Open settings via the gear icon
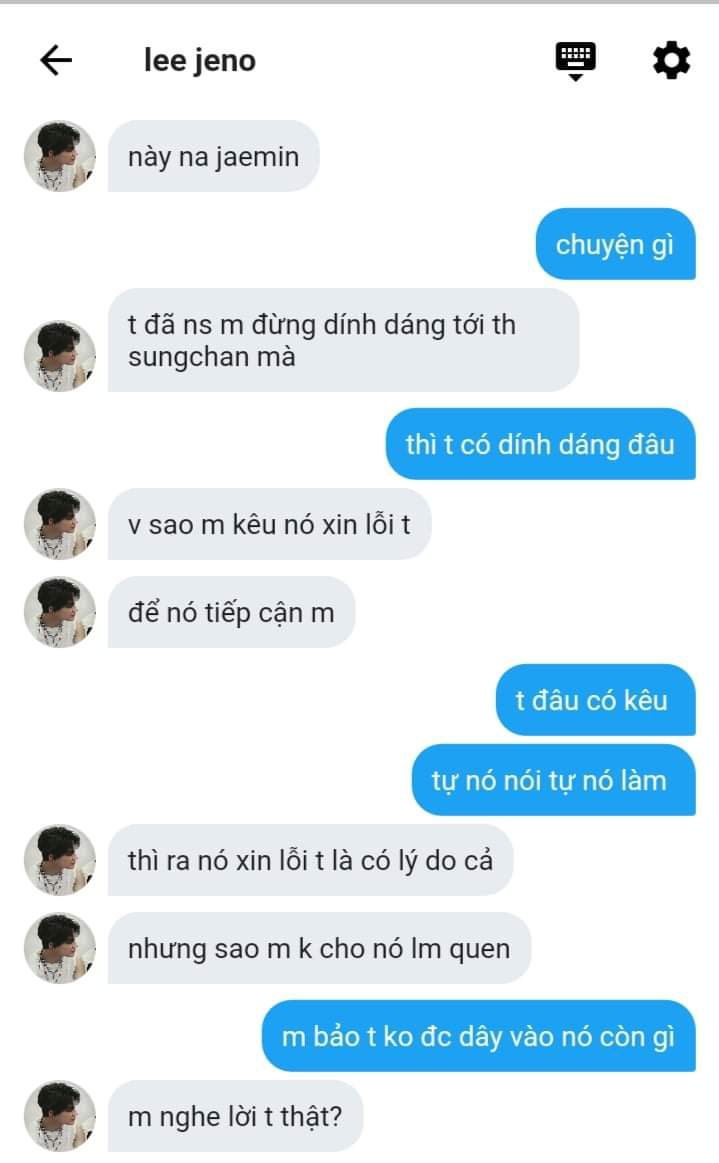Image resolution: width=719 pixels, height=1163 pixels. point(671,60)
